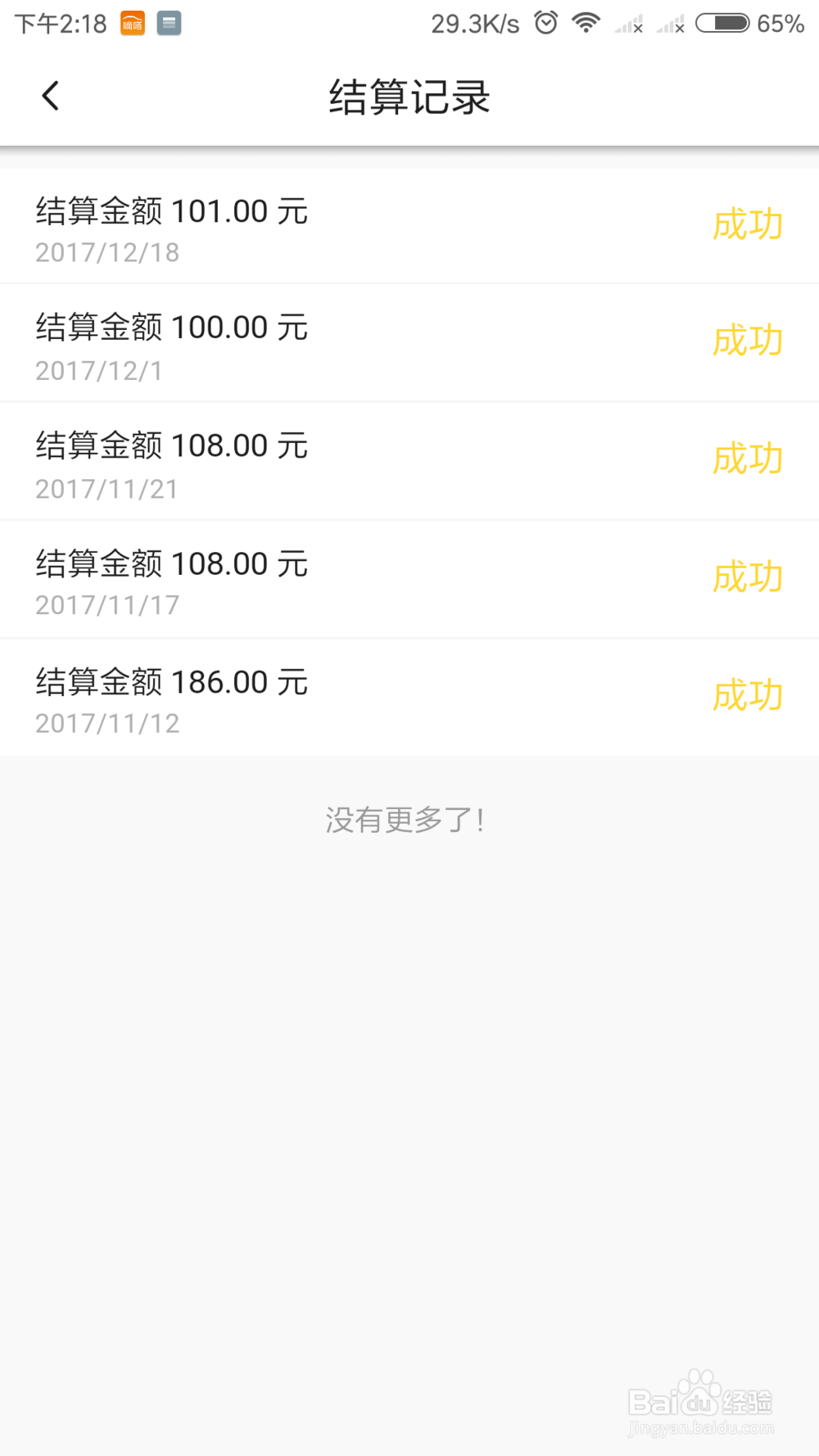Tap the 没有更多了 footer text

(407, 819)
